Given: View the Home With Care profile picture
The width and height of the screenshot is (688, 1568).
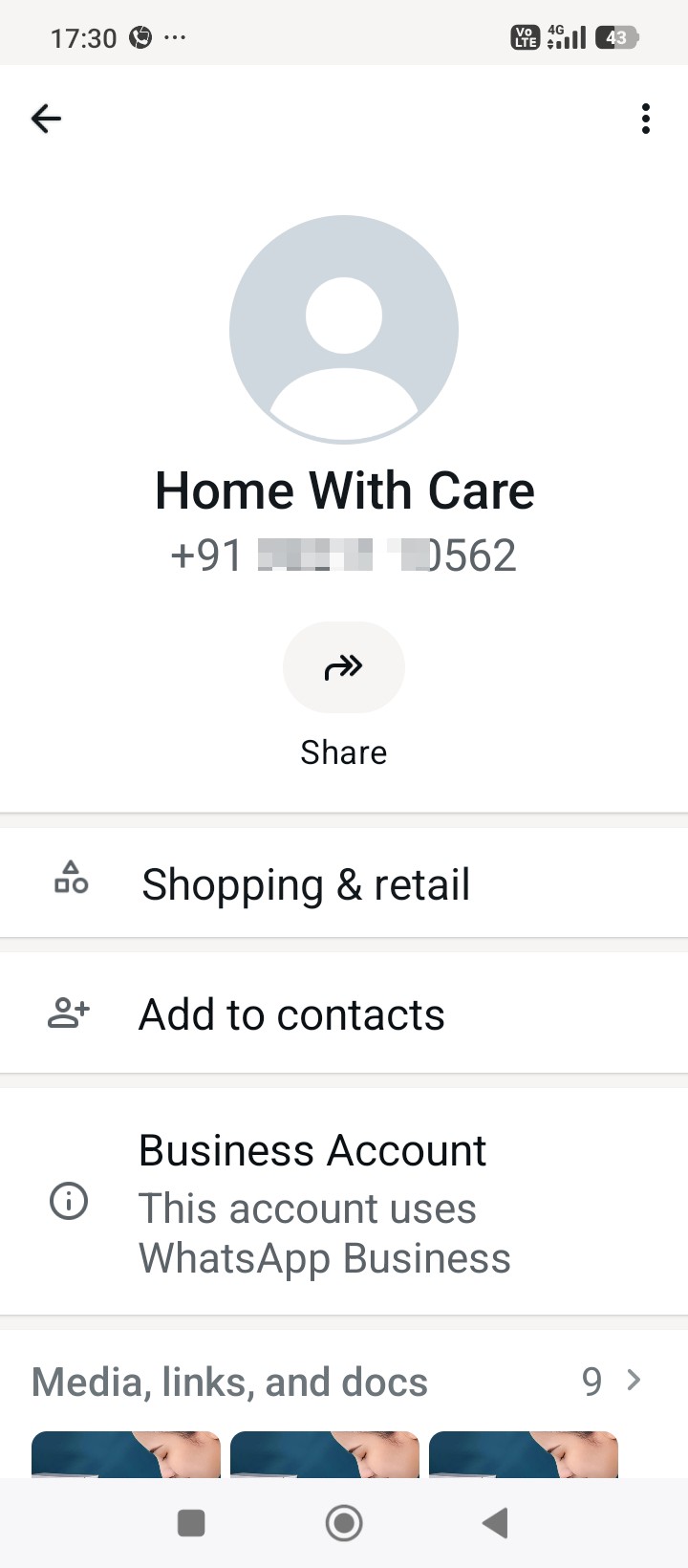Looking at the screenshot, I should (x=344, y=329).
